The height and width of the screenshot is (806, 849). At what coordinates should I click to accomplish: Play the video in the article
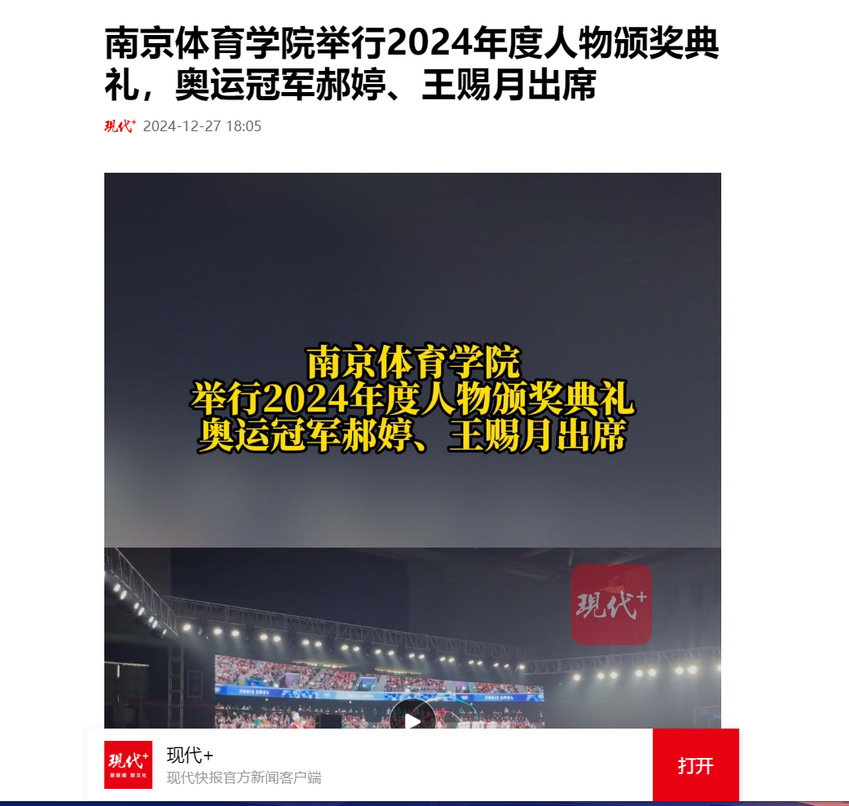click(x=412, y=716)
